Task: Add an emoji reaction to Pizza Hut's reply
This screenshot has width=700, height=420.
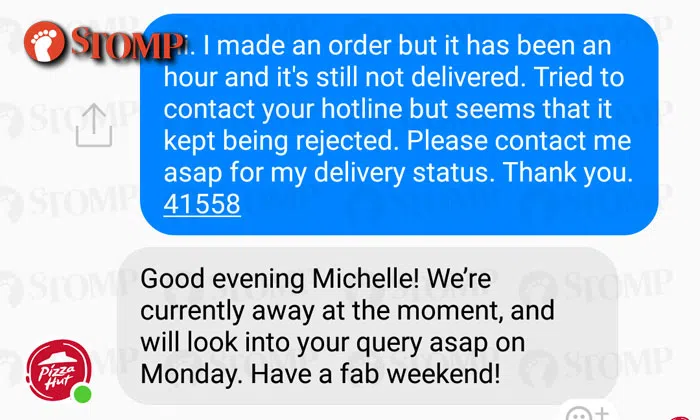Action: [x=582, y=412]
